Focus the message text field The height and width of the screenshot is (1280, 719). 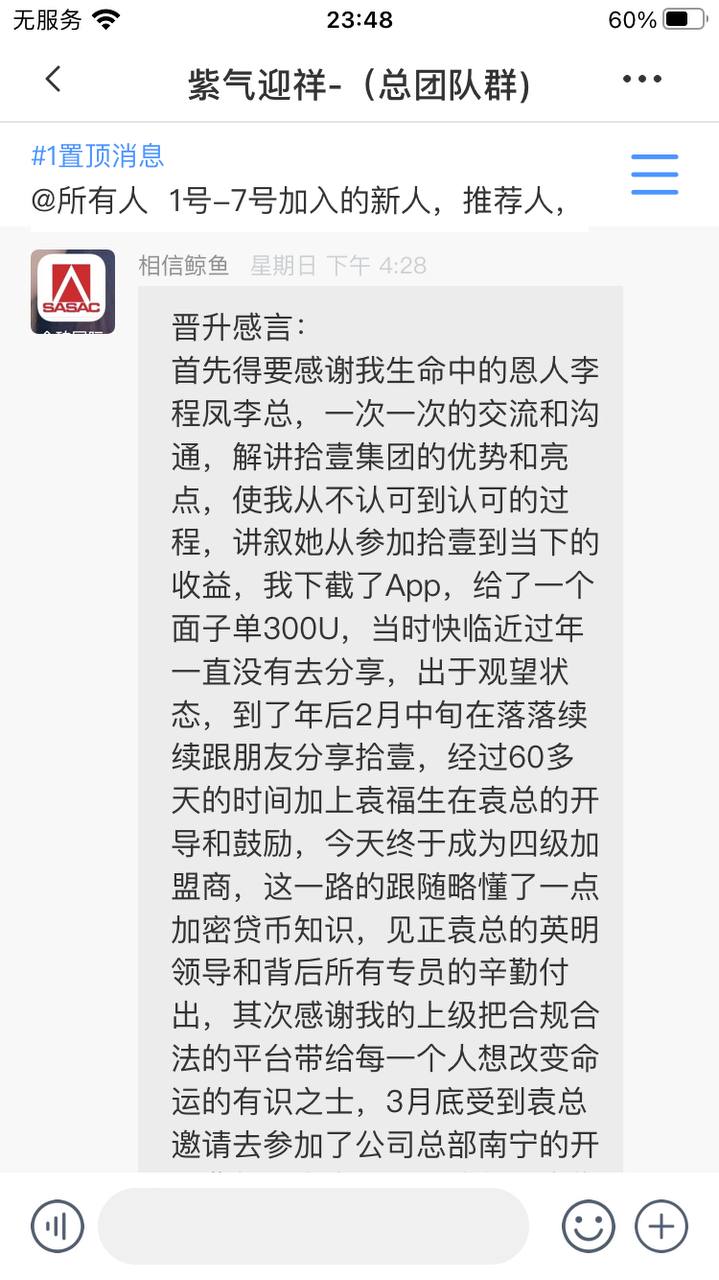[x=313, y=1226]
